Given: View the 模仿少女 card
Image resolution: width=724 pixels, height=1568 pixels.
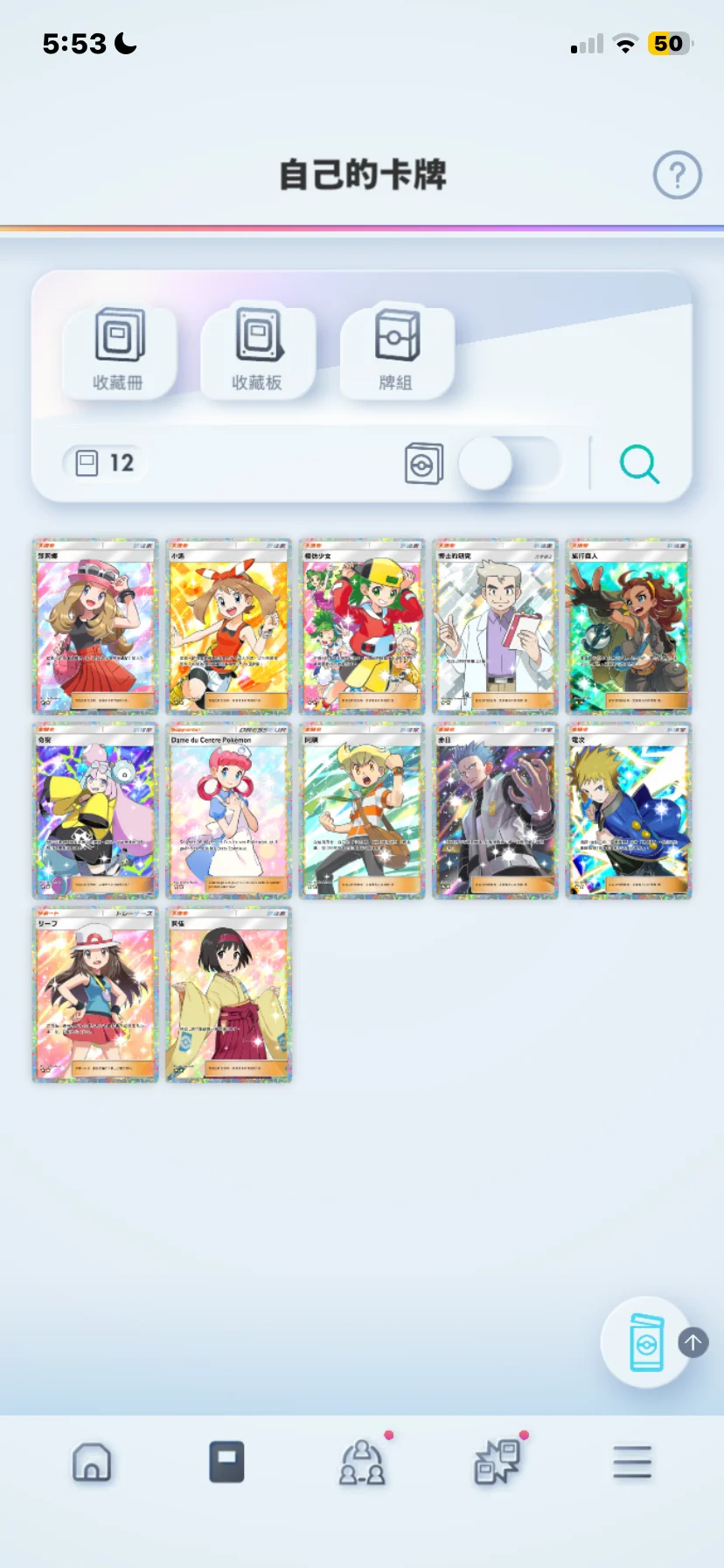Looking at the screenshot, I should point(362,626).
